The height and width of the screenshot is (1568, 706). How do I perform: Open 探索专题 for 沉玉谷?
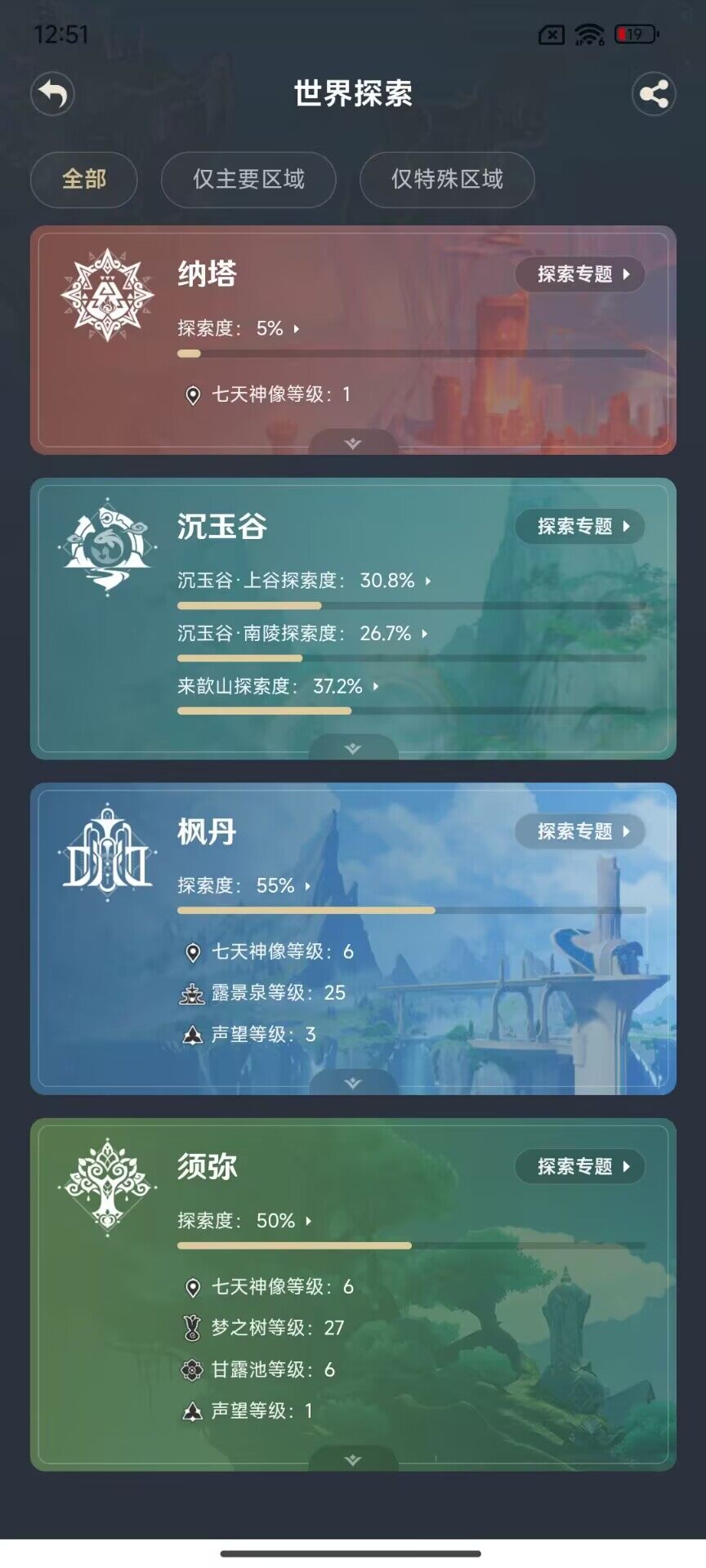pyautogui.click(x=580, y=527)
